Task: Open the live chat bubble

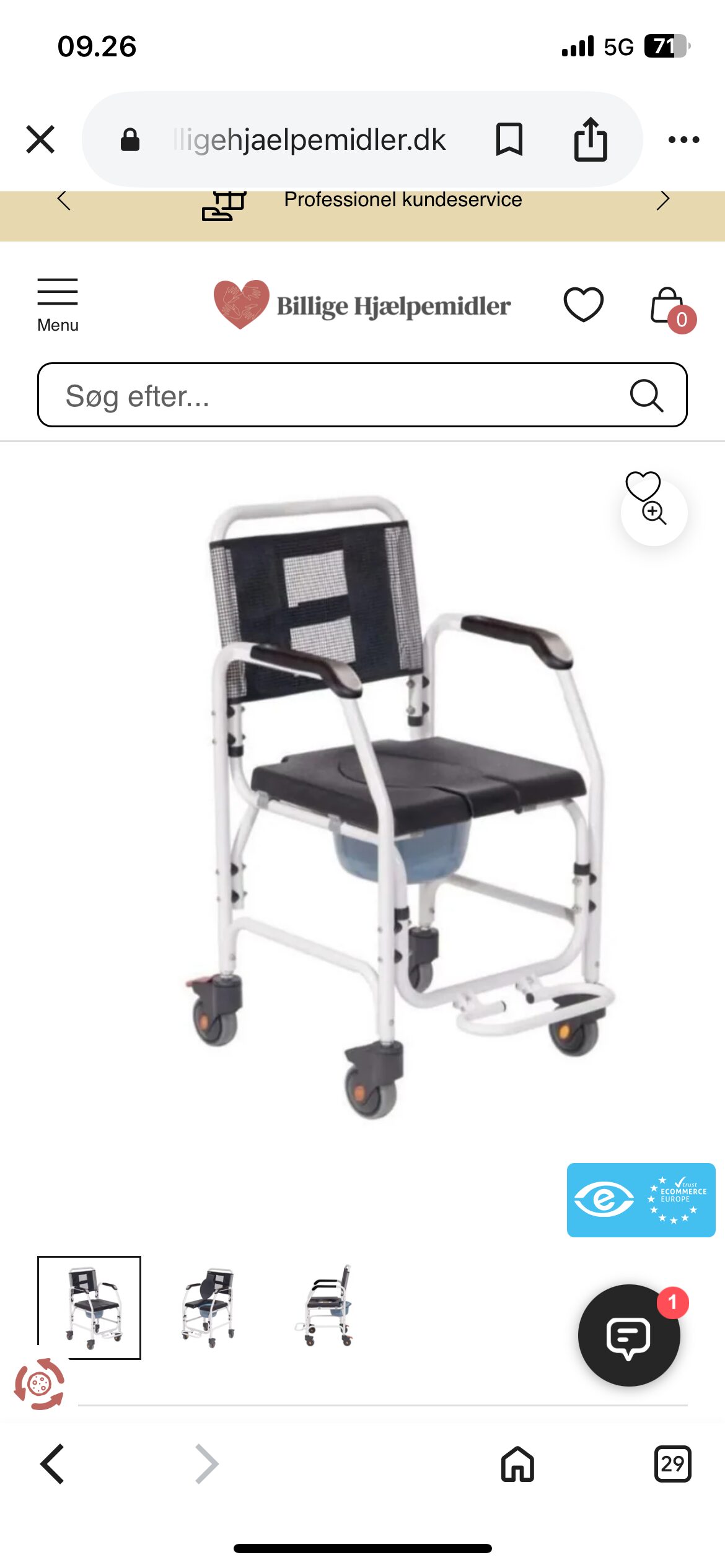Action: pyautogui.click(x=628, y=1335)
